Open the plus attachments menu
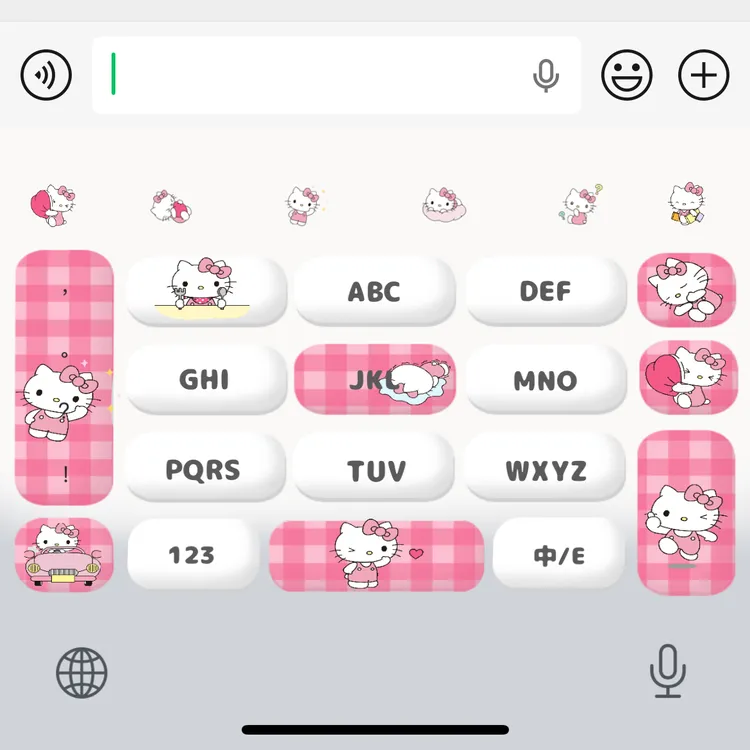Screen dimensions: 750x750 (704, 75)
